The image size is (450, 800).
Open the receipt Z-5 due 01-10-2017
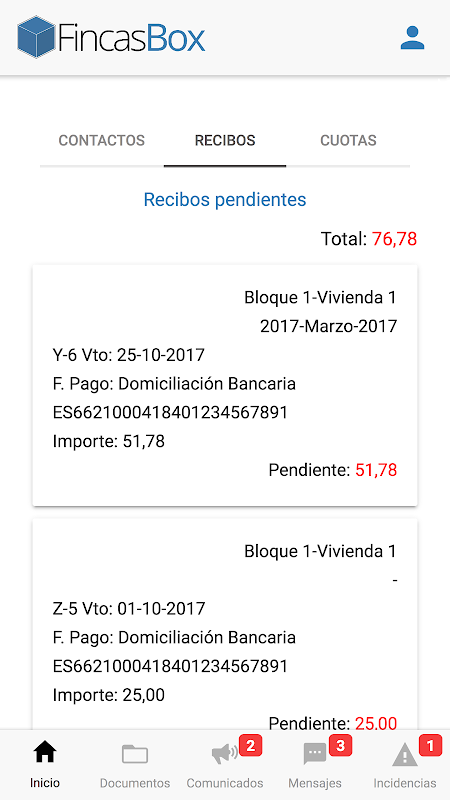click(225, 624)
